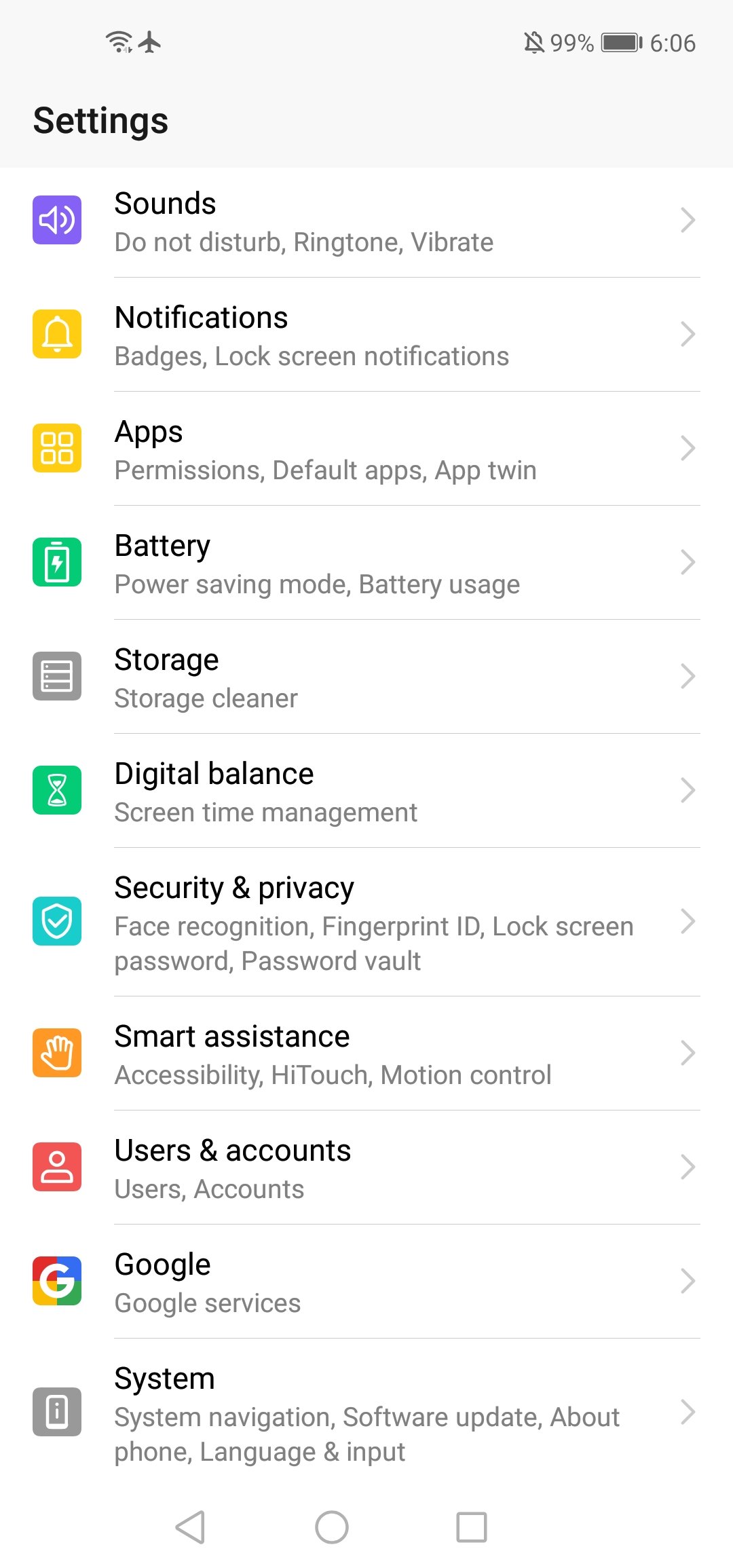View Battery settings
Viewport: 733px width, 1568px height.
click(x=366, y=563)
